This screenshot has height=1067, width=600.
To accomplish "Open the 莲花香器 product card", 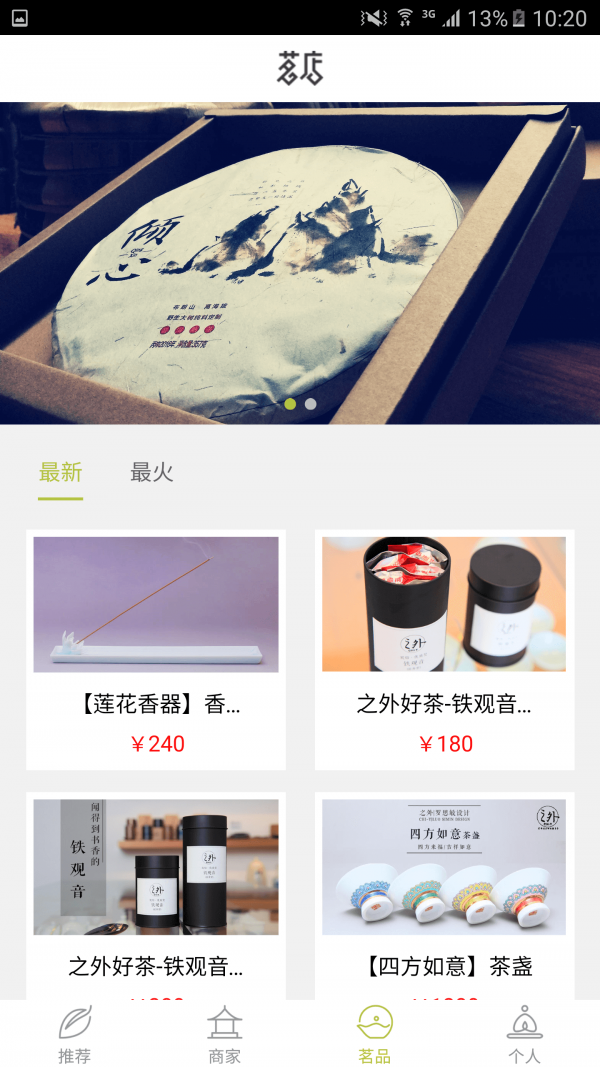I will pos(156,649).
